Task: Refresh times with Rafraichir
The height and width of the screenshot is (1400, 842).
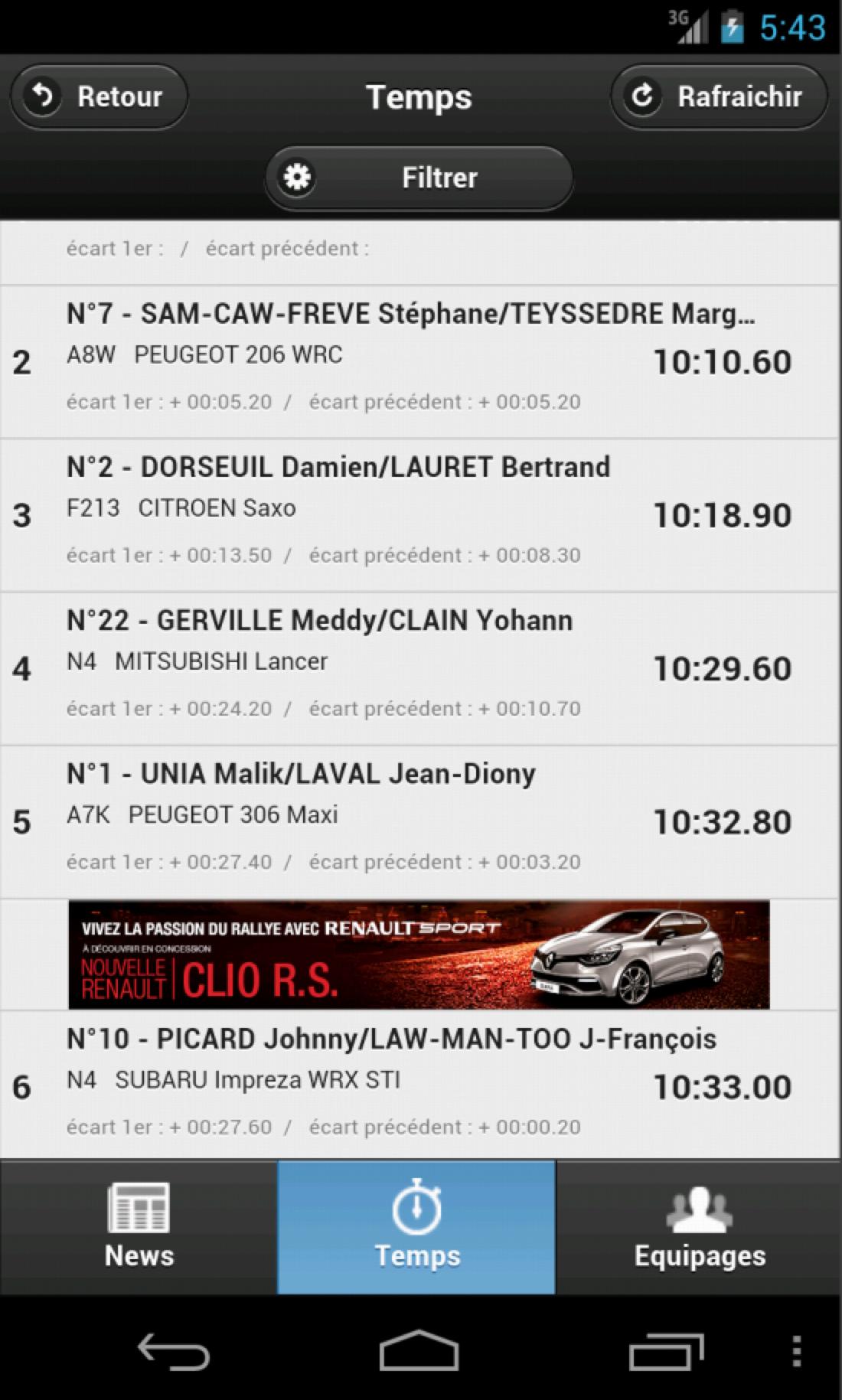Action: click(x=719, y=97)
